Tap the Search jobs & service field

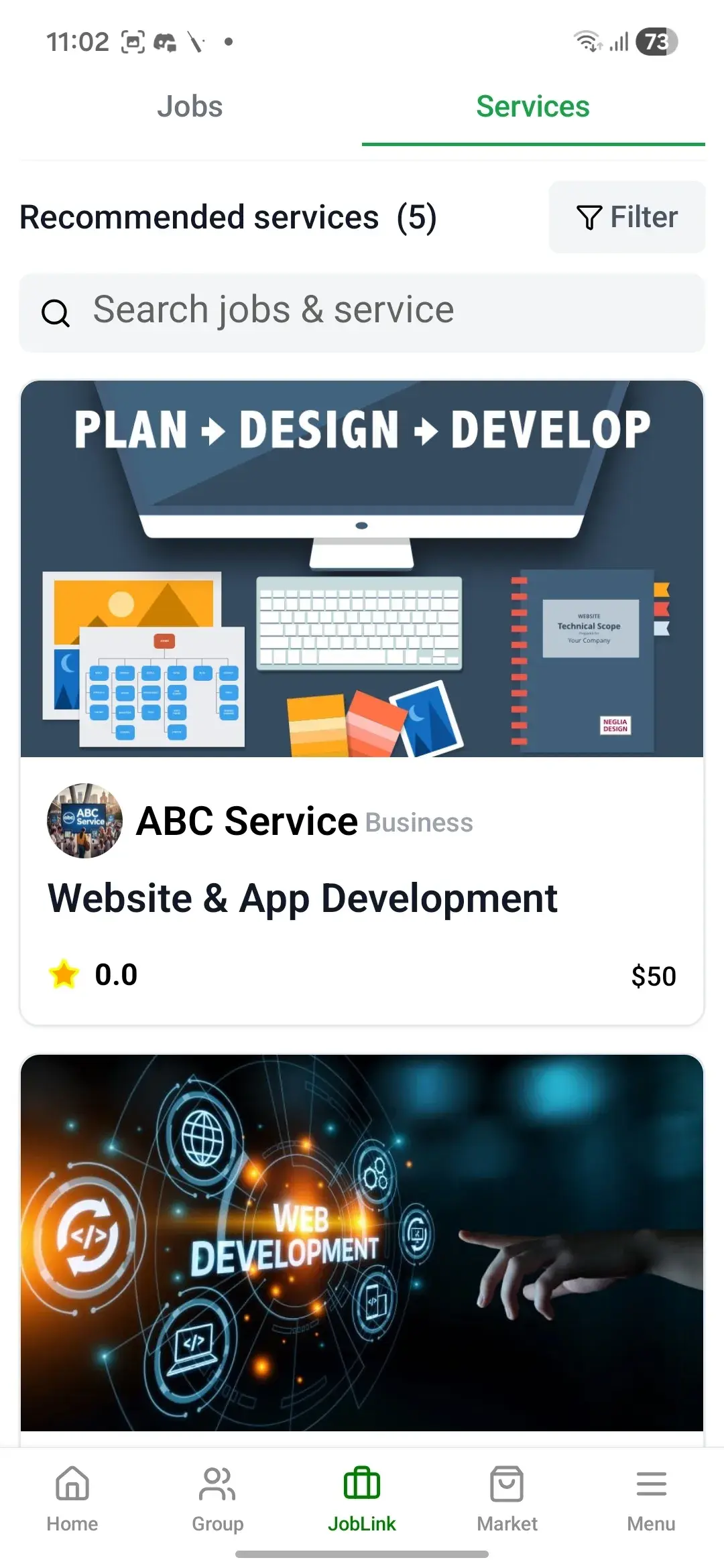coord(362,312)
